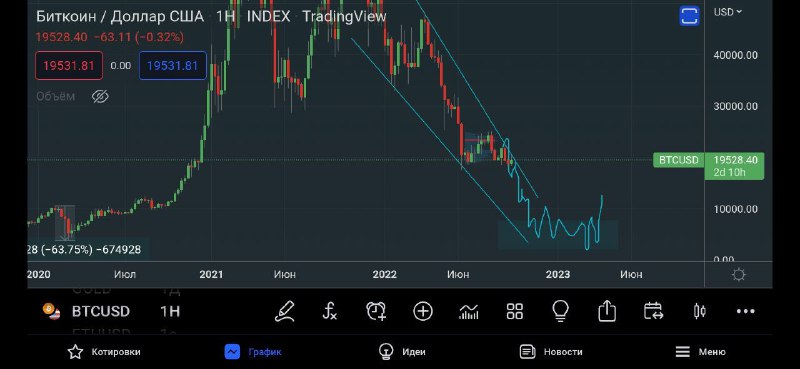Open the USD currency dropdown
The image size is (800, 369).
coord(728,12)
